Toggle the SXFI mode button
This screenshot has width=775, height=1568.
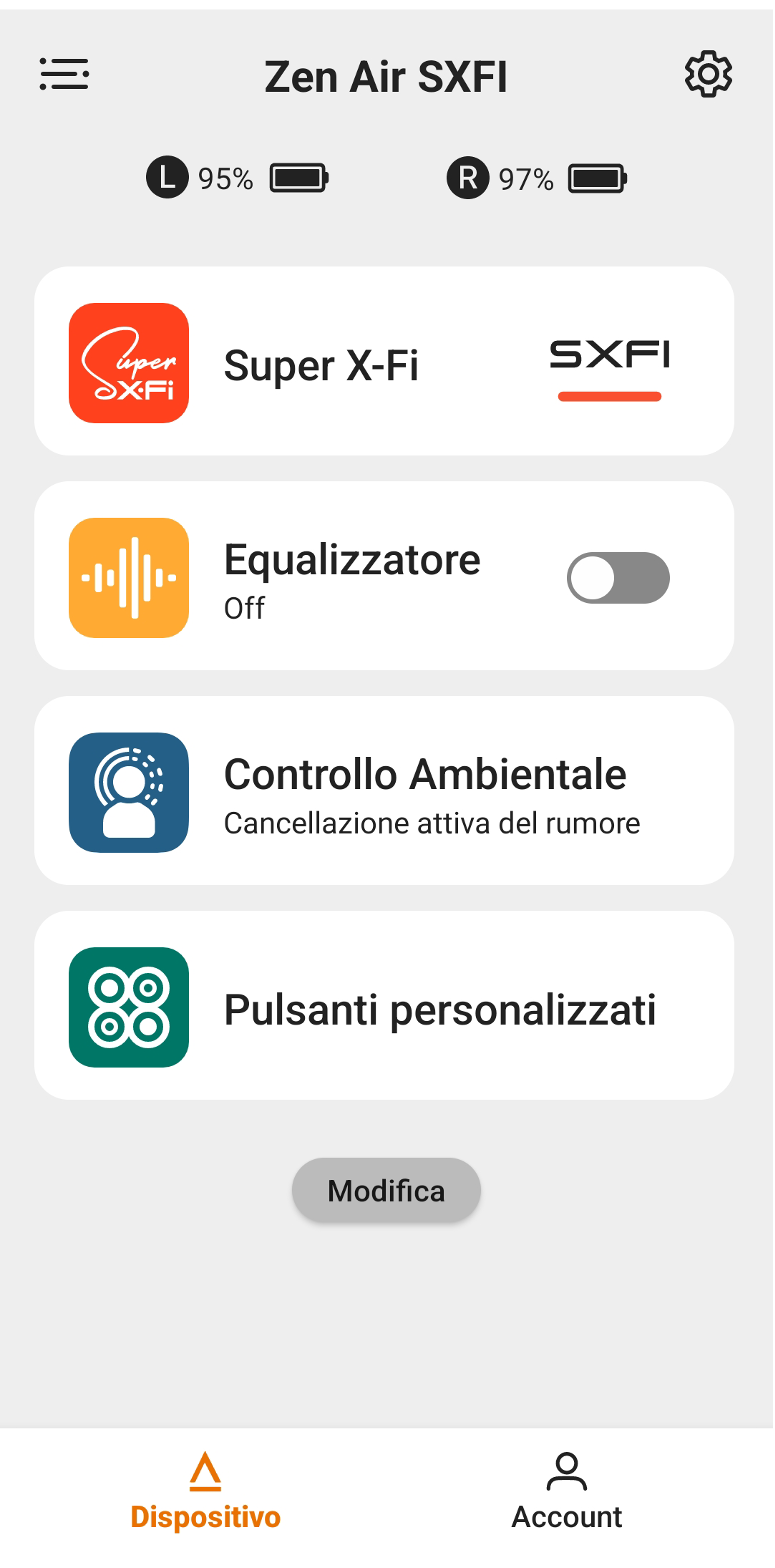pos(609,367)
